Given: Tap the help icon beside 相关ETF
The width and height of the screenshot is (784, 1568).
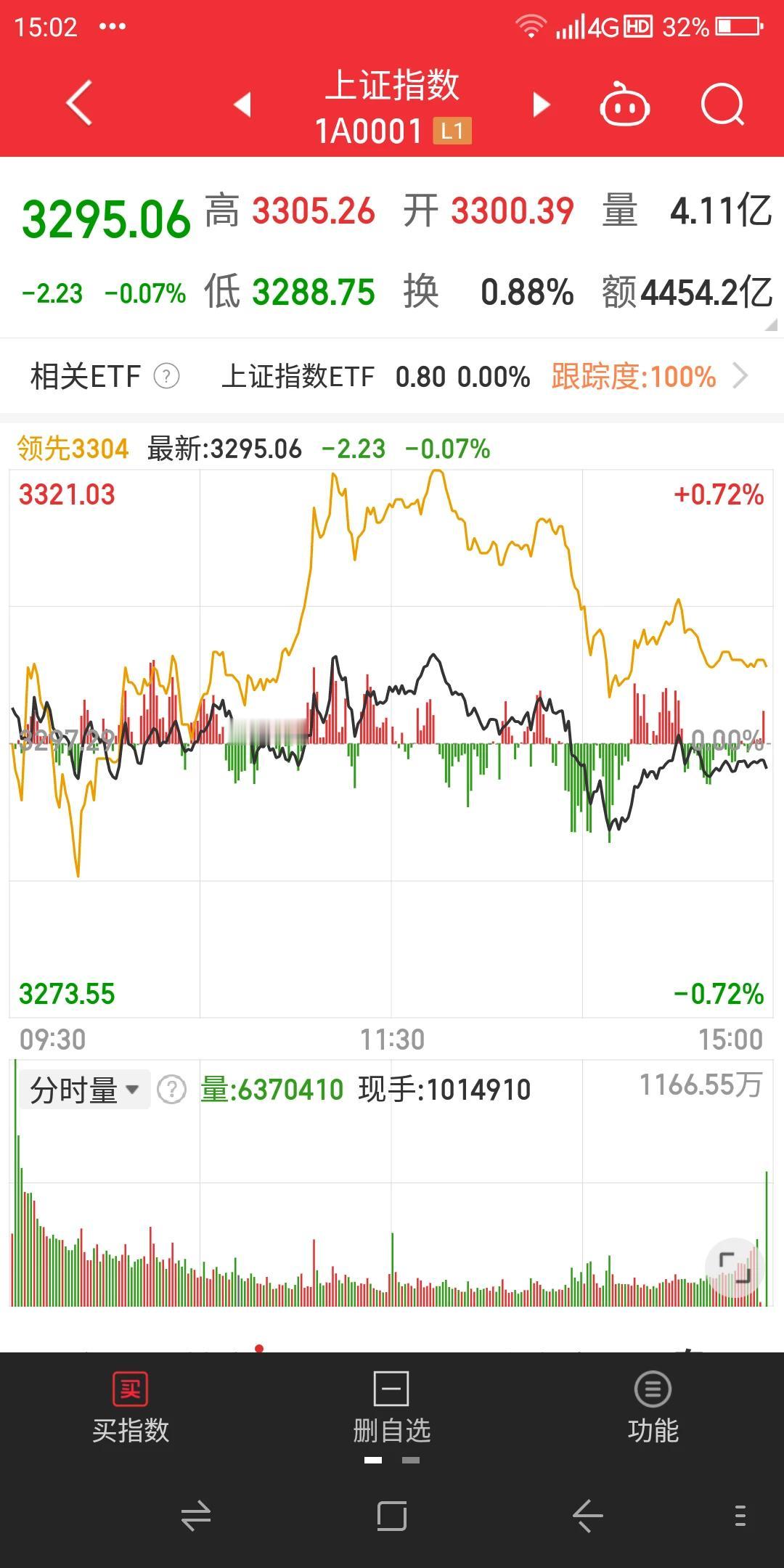Looking at the screenshot, I should click(x=166, y=376).
